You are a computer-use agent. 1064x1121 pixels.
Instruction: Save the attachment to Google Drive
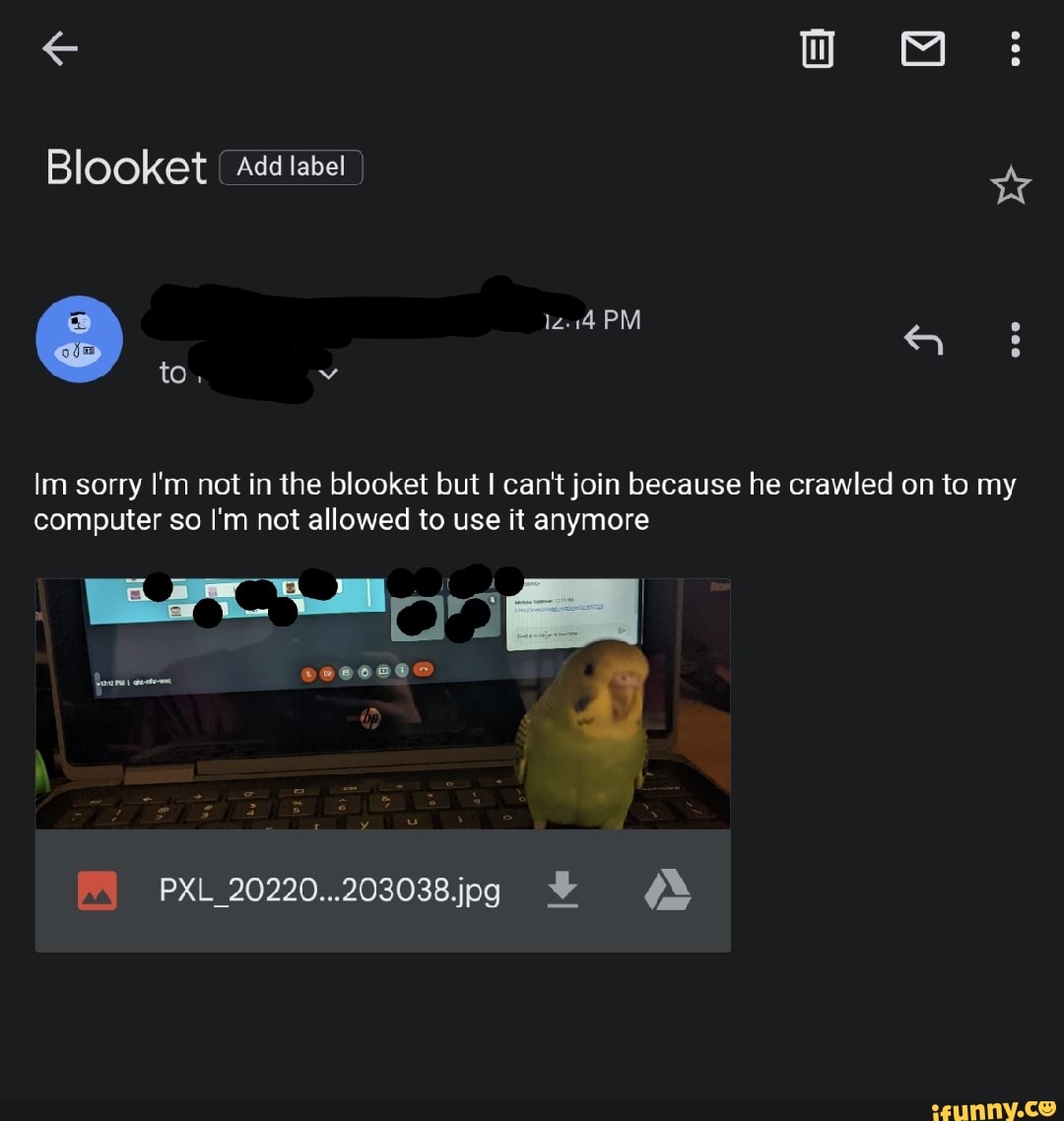pyautogui.click(x=667, y=891)
